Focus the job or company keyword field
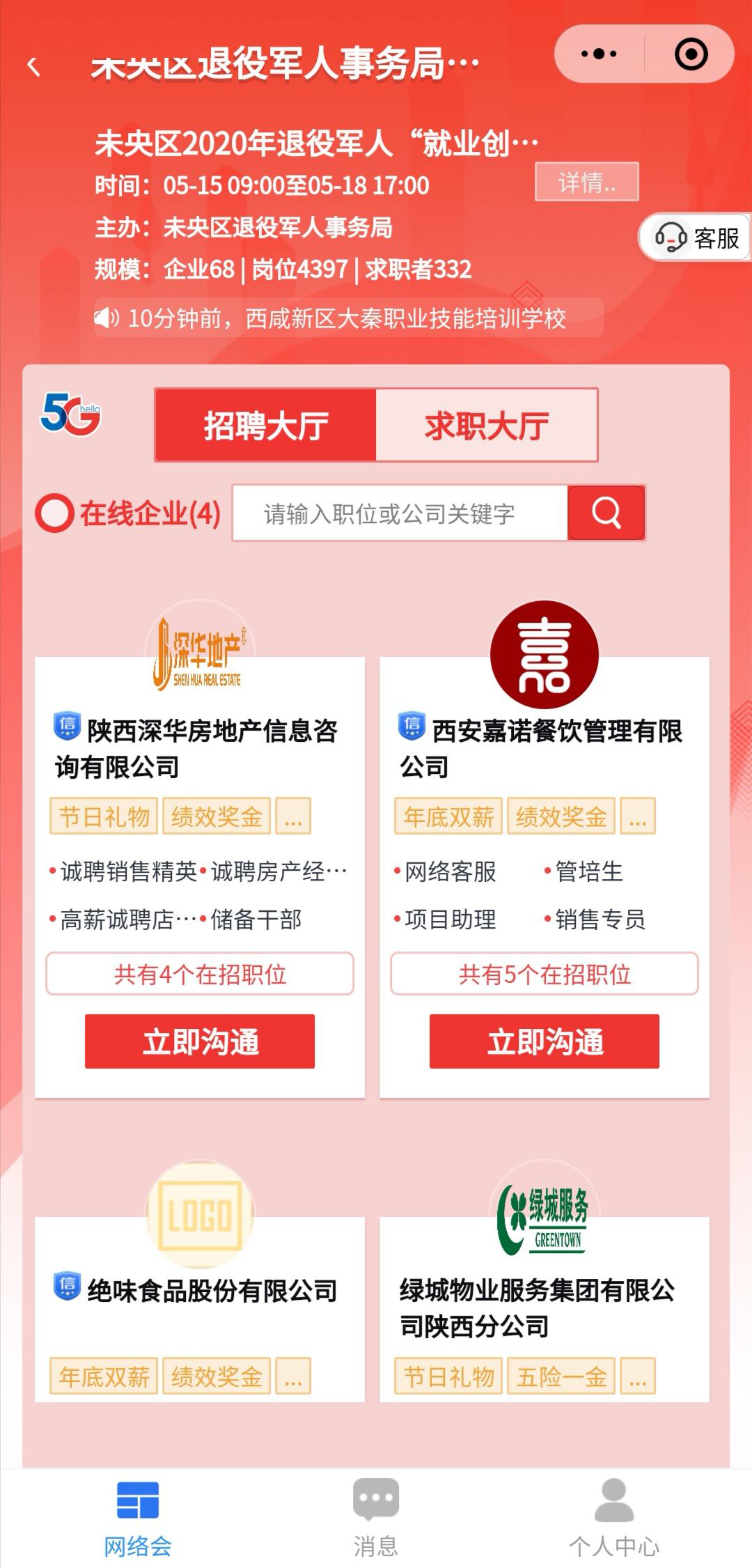752x1568 pixels. (400, 513)
